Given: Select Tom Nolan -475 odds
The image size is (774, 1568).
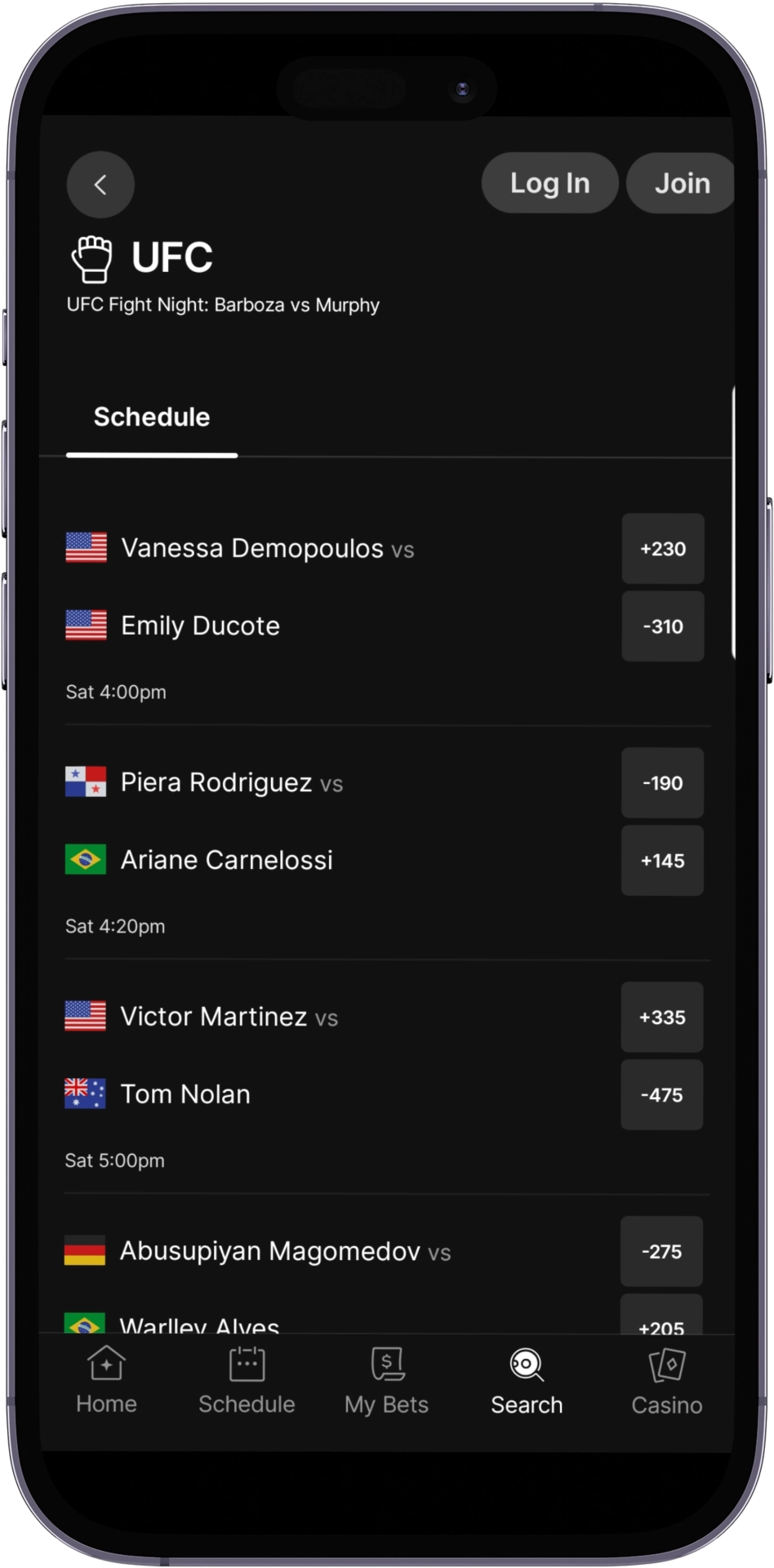Looking at the screenshot, I should click(x=661, y=1095).
